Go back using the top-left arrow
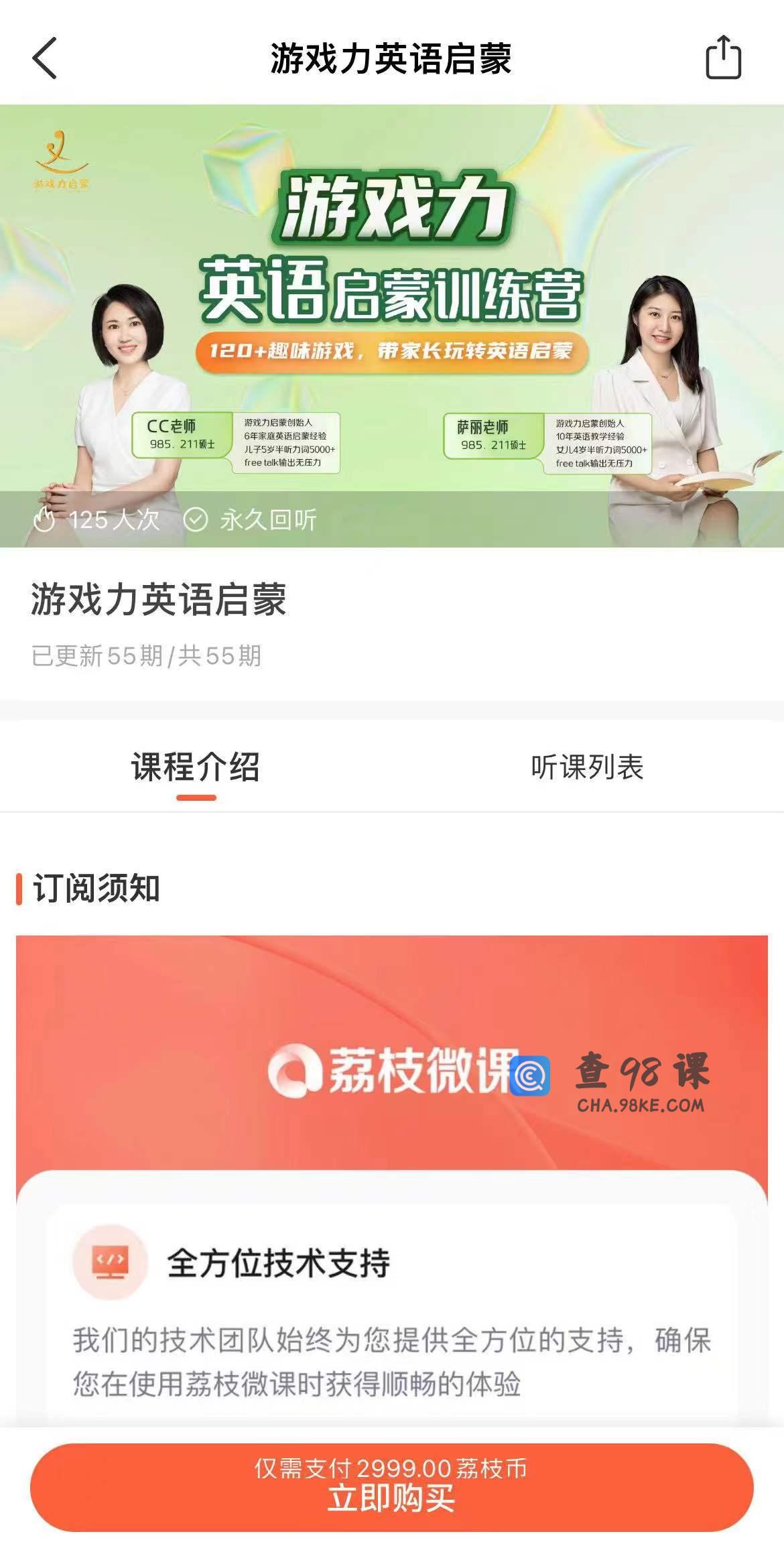The height and width of the screenshot is (1548, 784). coord(45,58)
